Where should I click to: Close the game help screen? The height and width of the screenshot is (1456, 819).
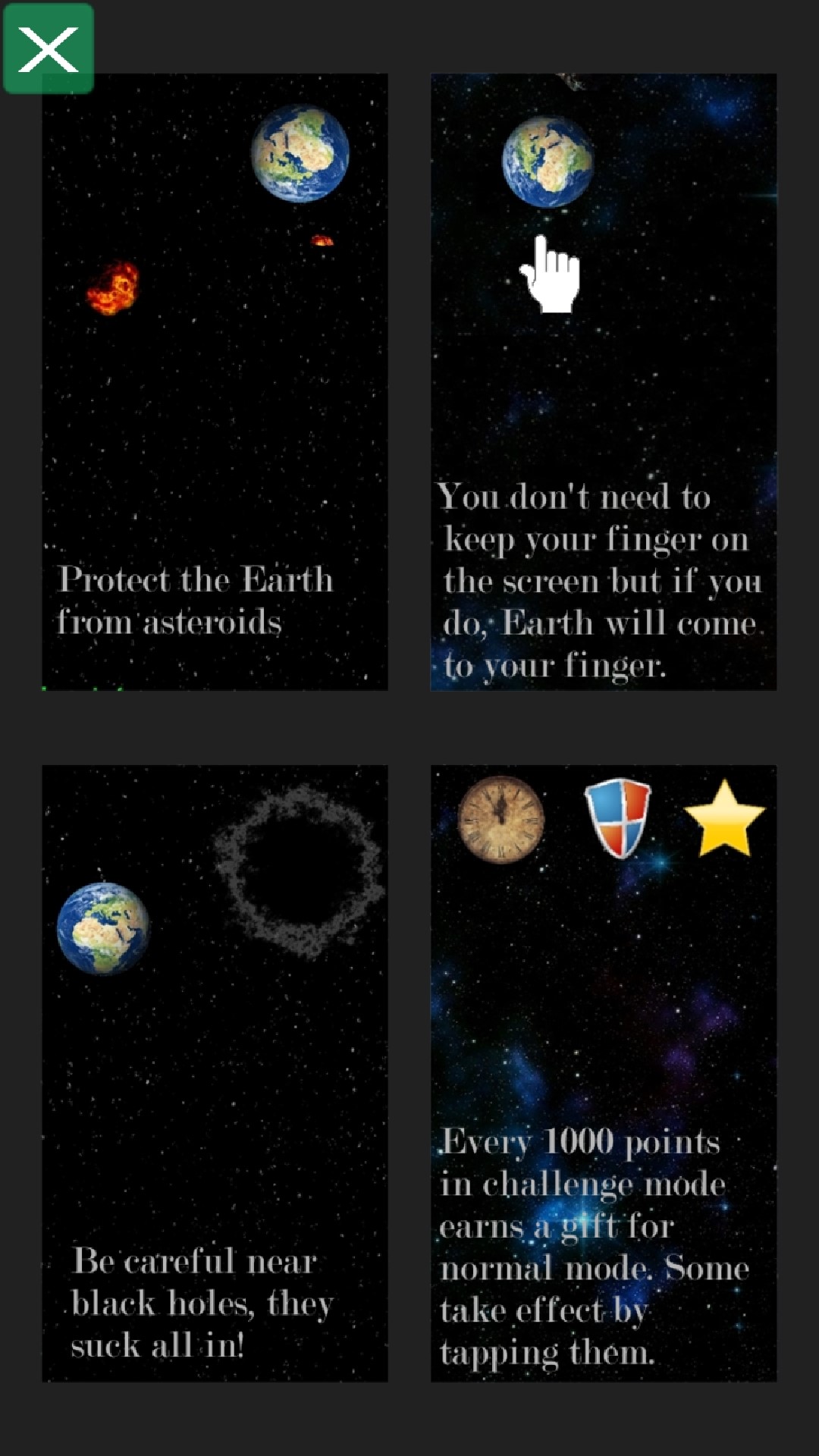coord(49,49)
